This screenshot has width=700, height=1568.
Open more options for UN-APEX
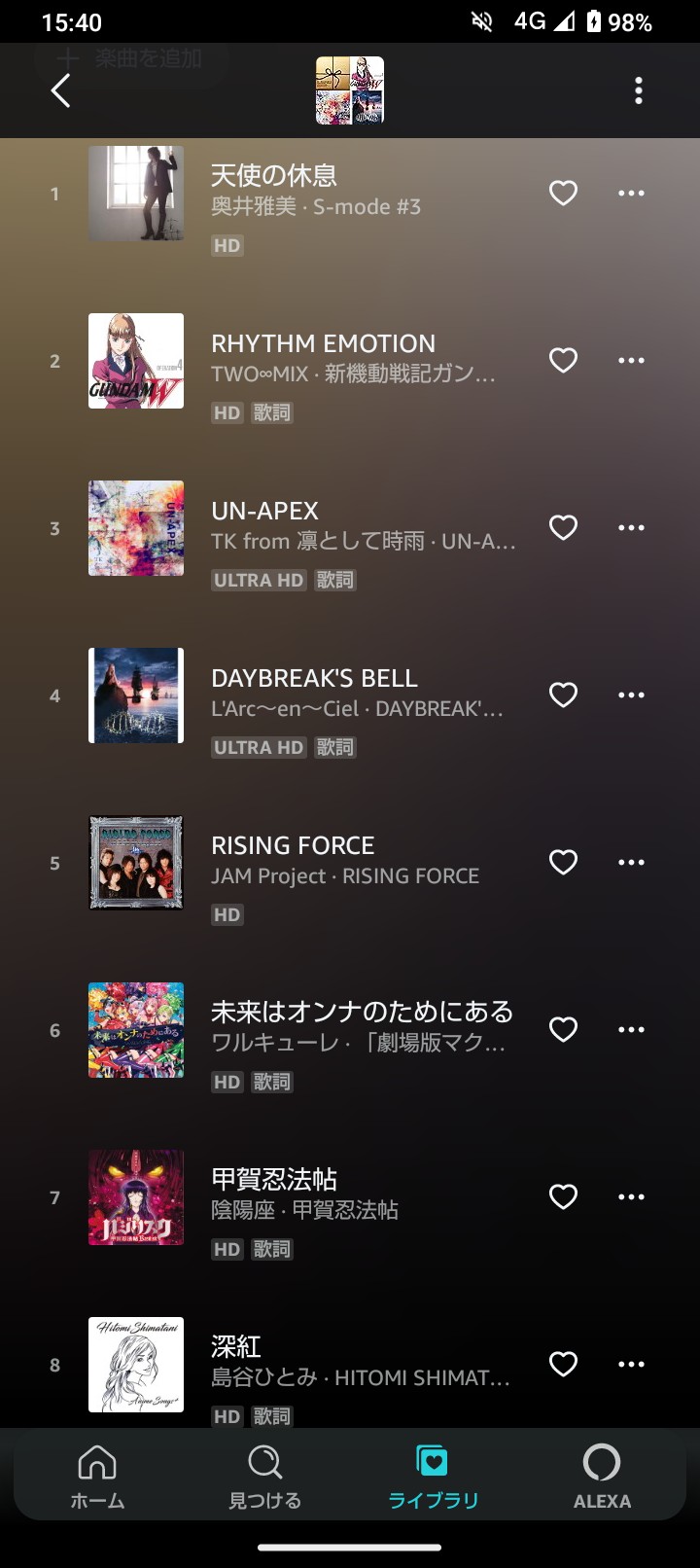tap(631, 528)
